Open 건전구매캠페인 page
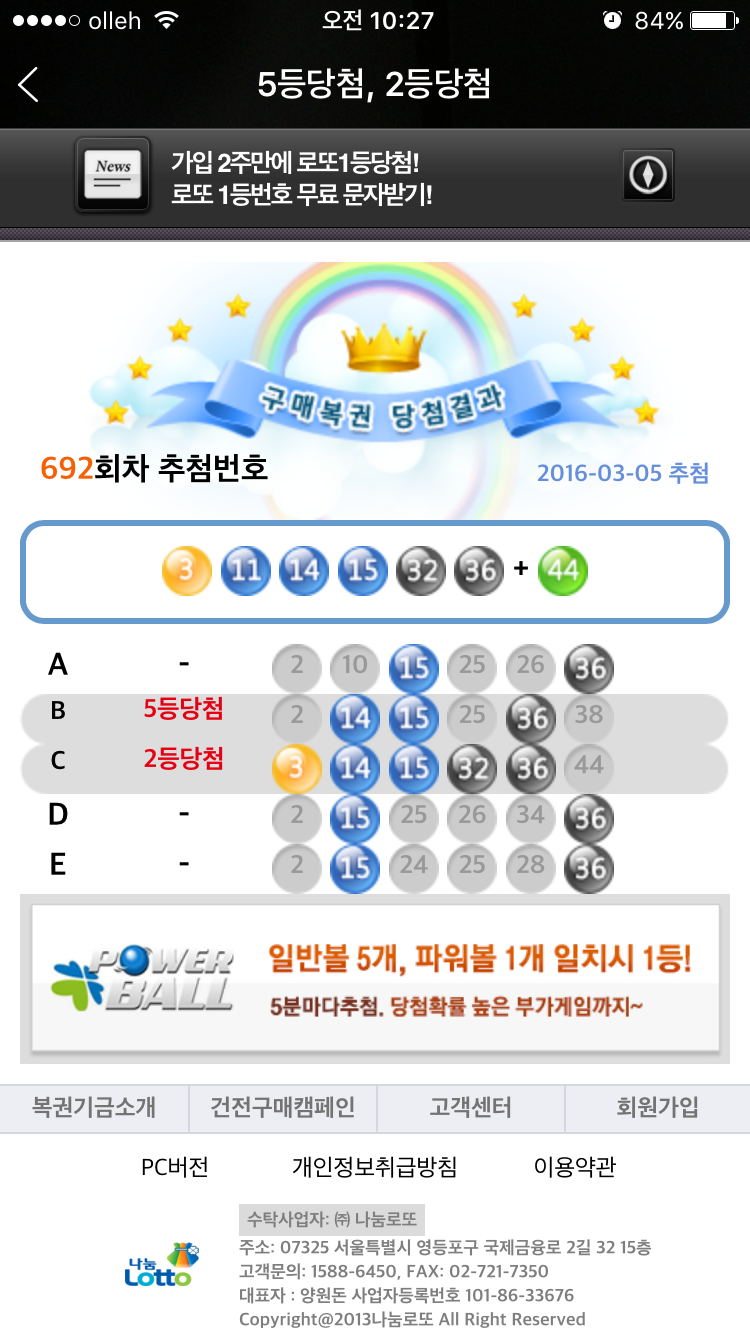This screenshot has height=1334, width=750. click(282, 1108)
